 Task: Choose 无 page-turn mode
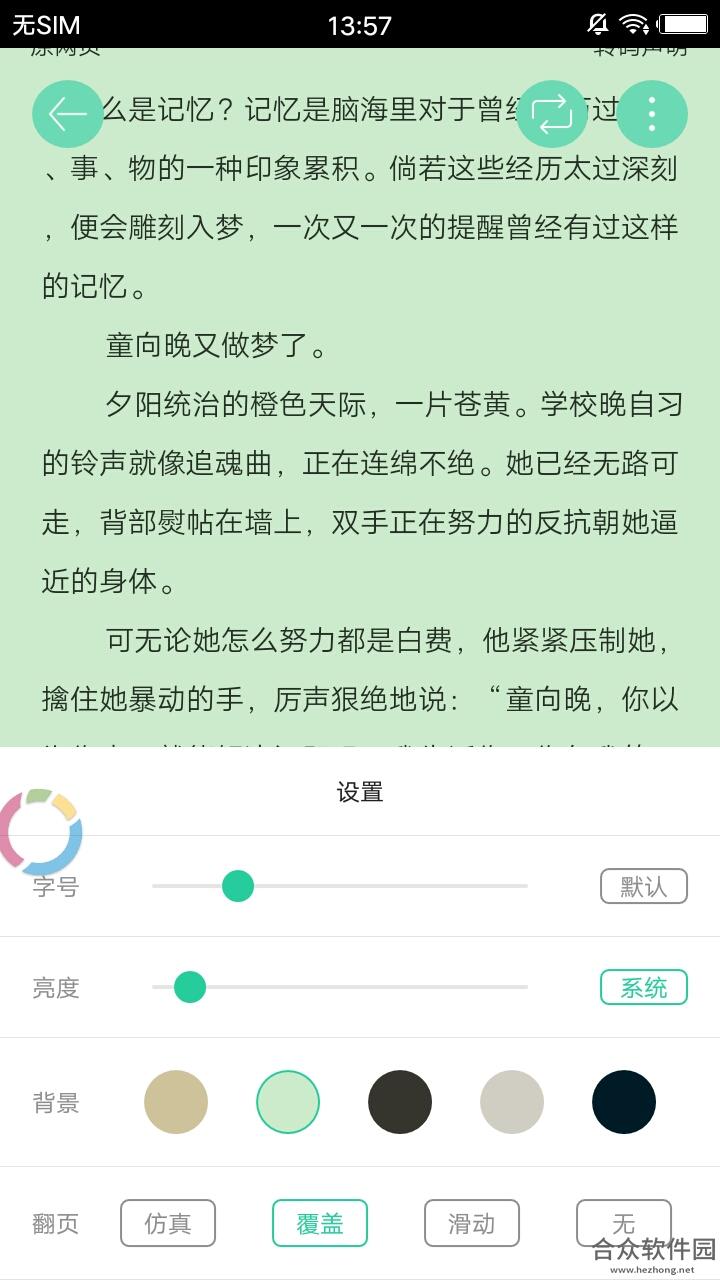click(x=624, y=1223)
